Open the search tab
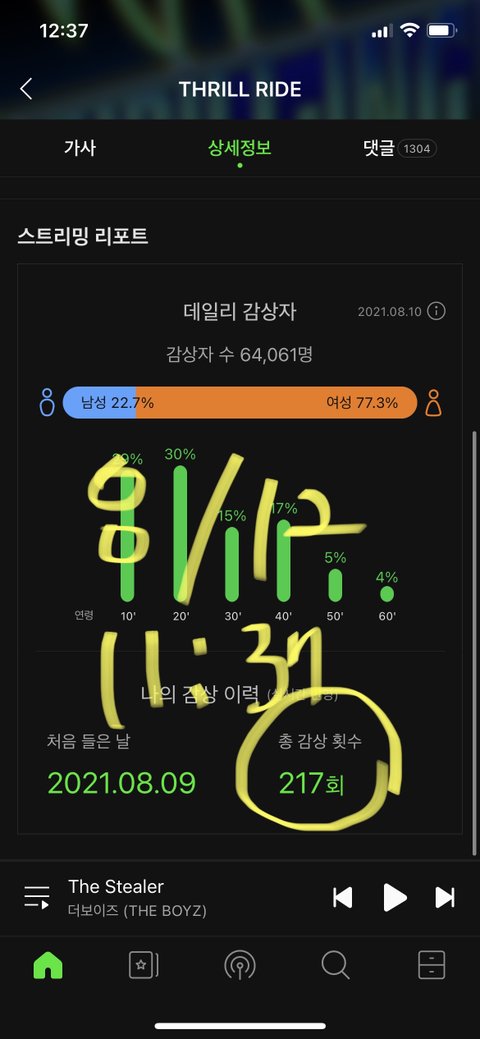 [335, 965]
